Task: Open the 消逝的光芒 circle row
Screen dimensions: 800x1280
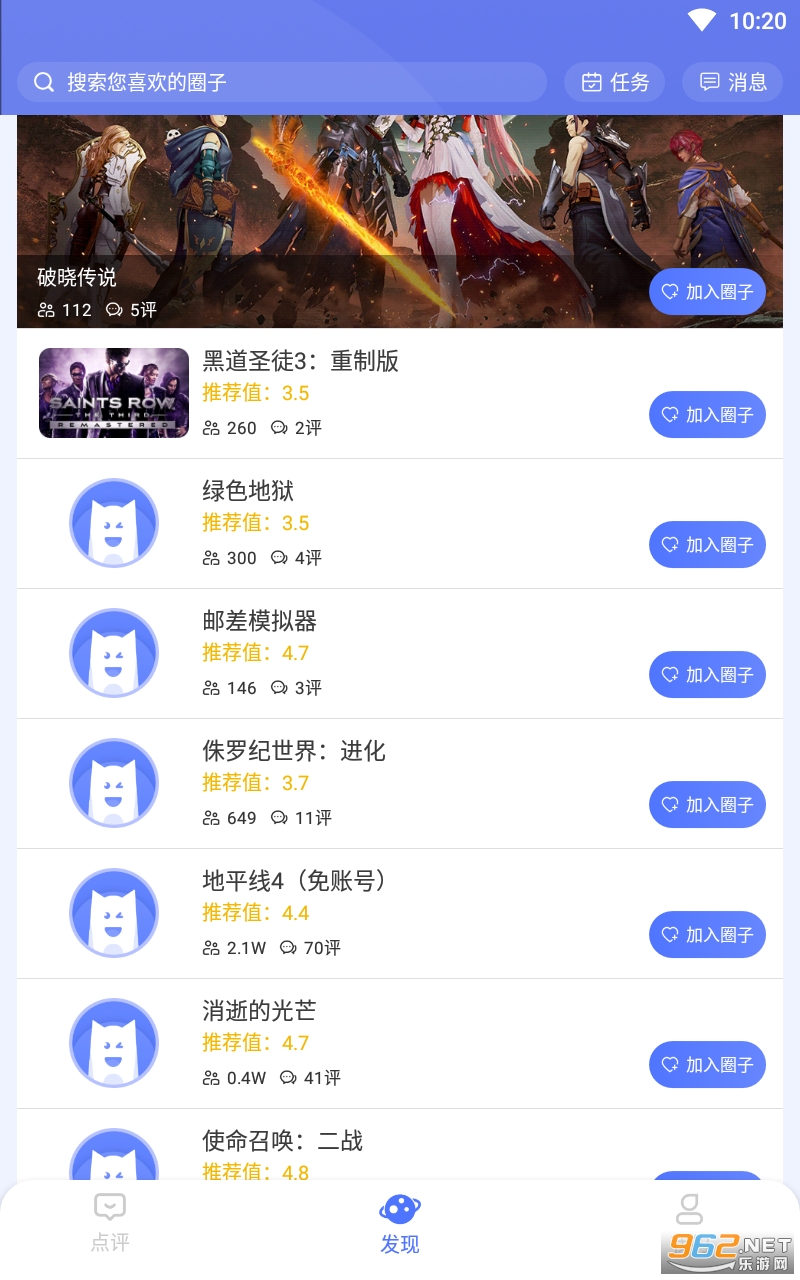Action: click(400, 1043)
